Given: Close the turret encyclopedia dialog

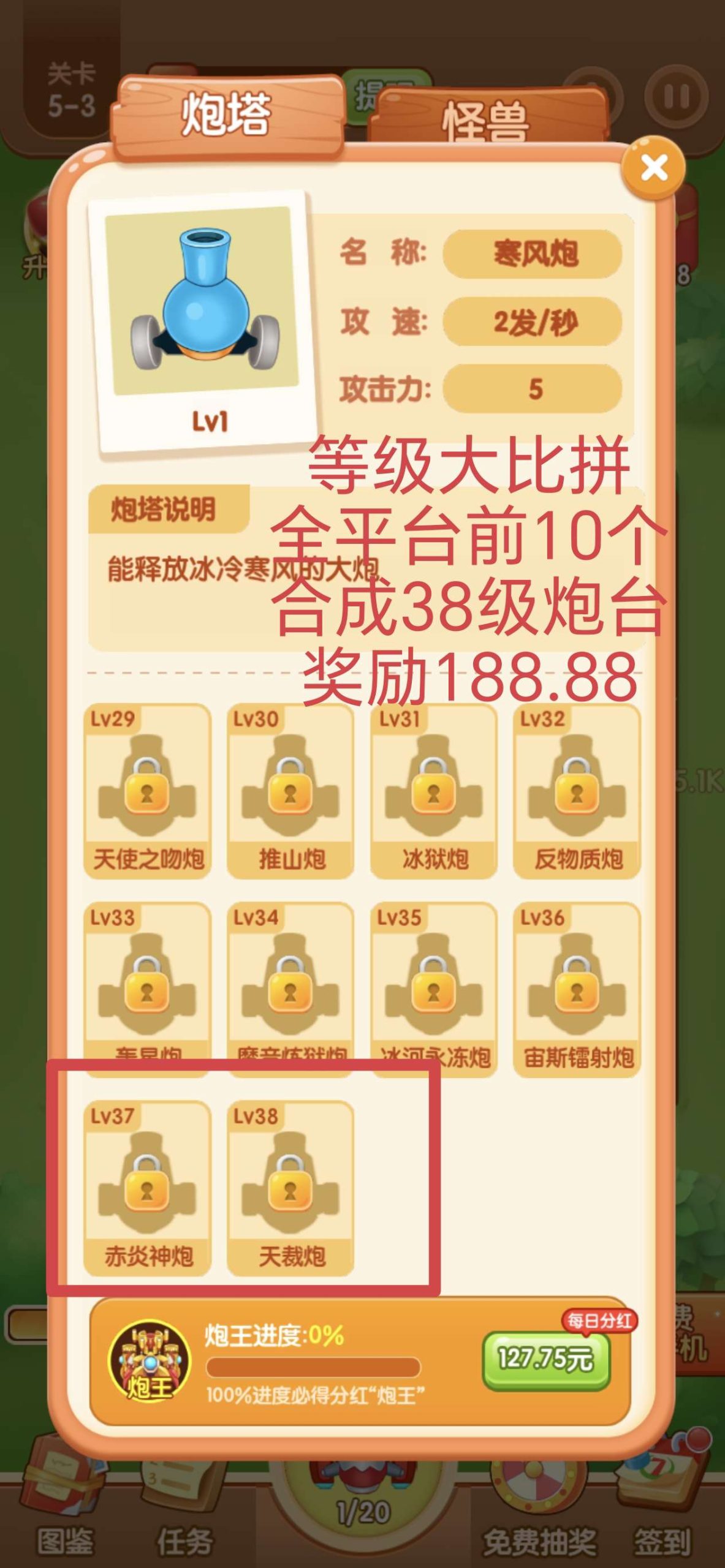Looking at the screenshot, I should (x=653, y=167).
